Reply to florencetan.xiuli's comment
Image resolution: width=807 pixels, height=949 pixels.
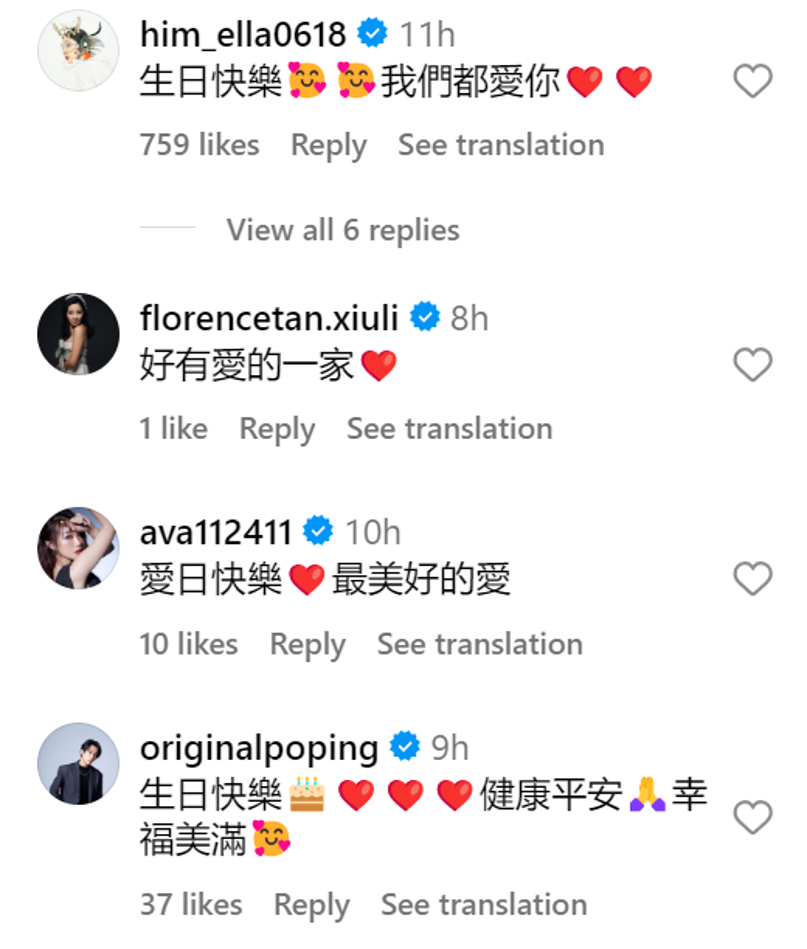(x=277, y=429)
